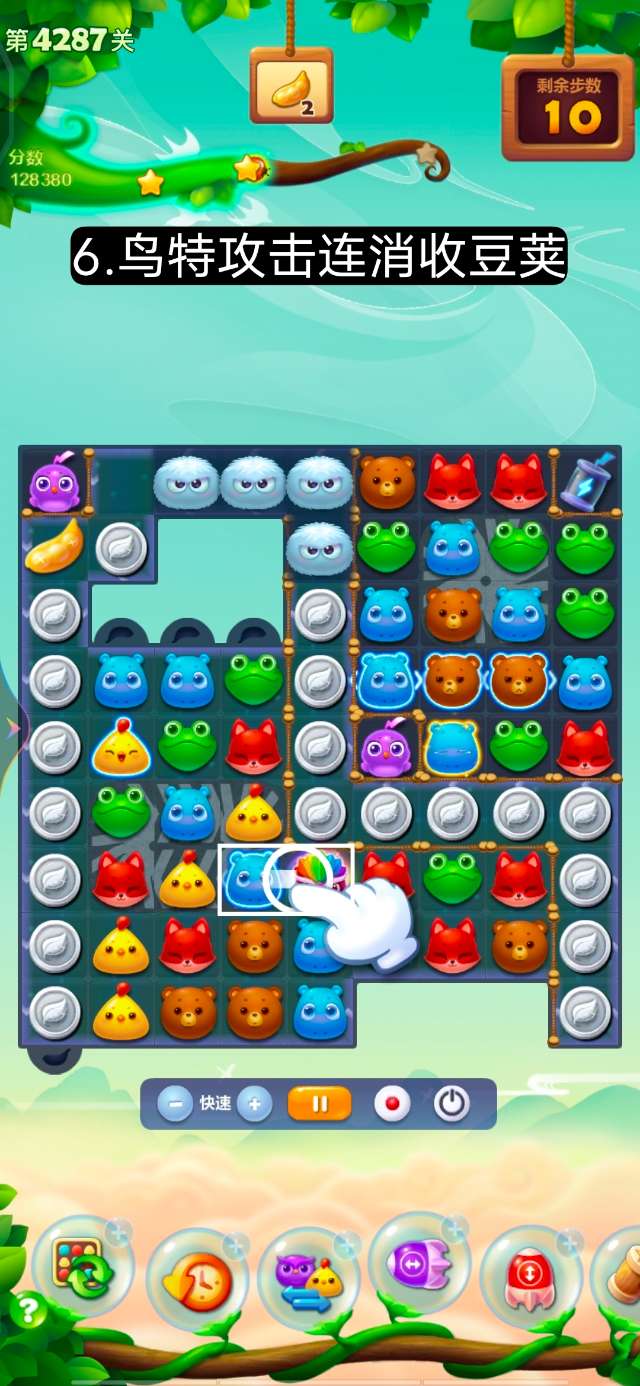The height and width of the screenshot is (1386, 640).
Task: Tap the power button on the control bar
Action: (451, 1104)
